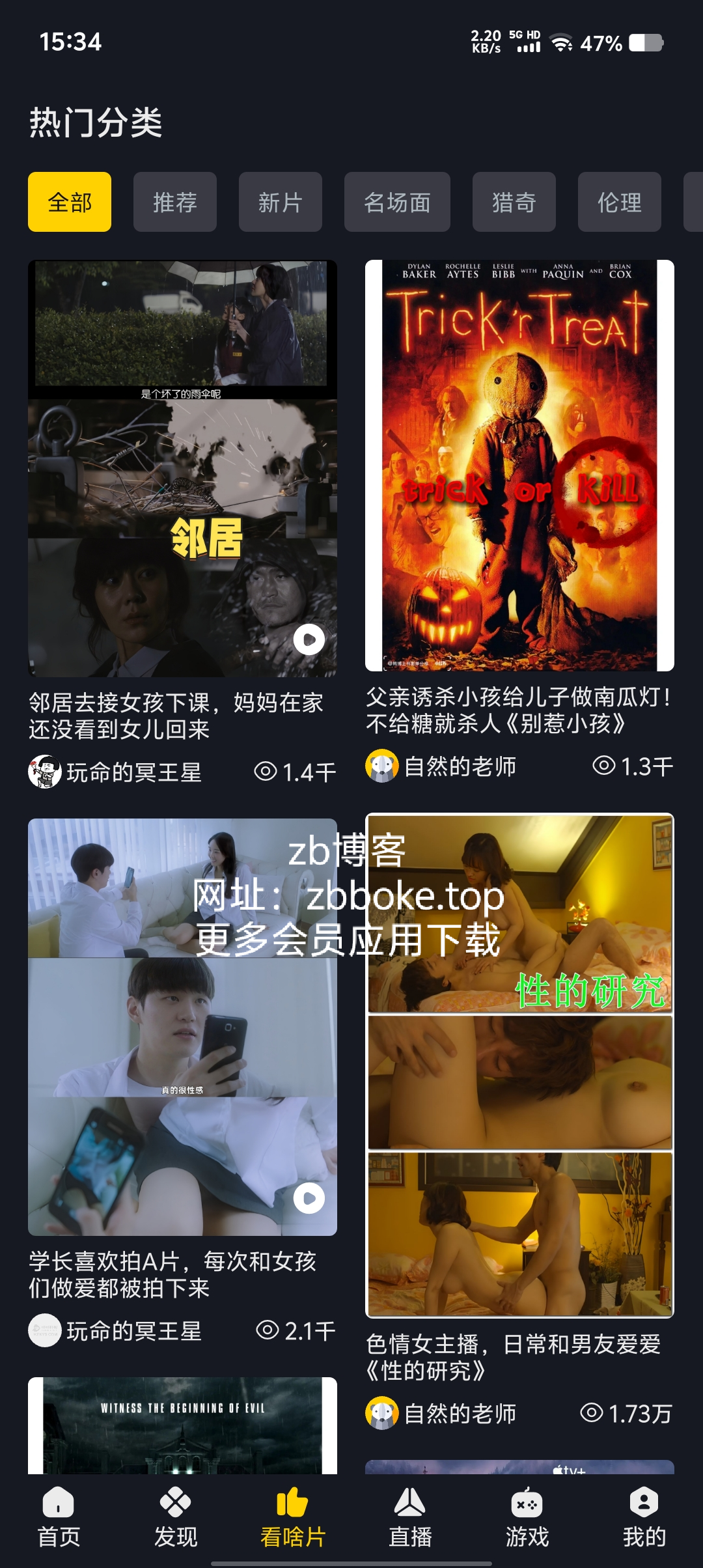Switch to the 直播 tab
This screenshot has height=1568, width=703.
click(410, 1517)
